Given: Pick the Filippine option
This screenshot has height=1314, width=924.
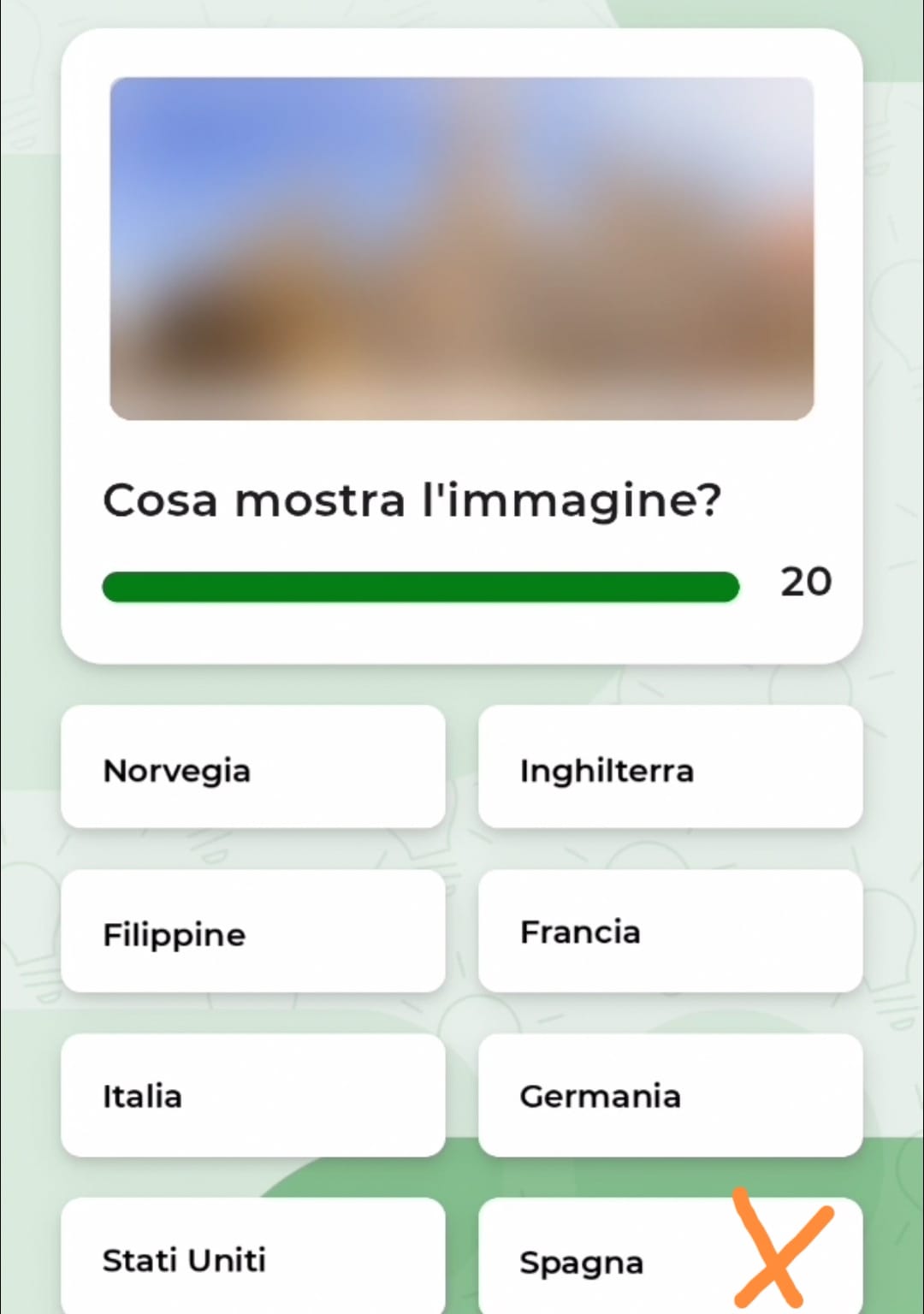Looking at the screenshot, I should coord(252,932).
